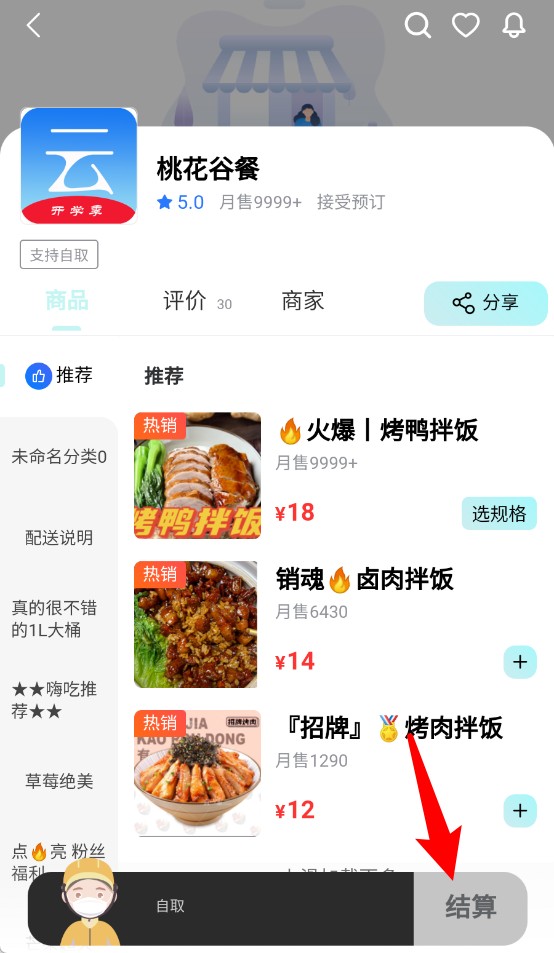Open the 卤肉拌饭 product image

coord(196,624)
